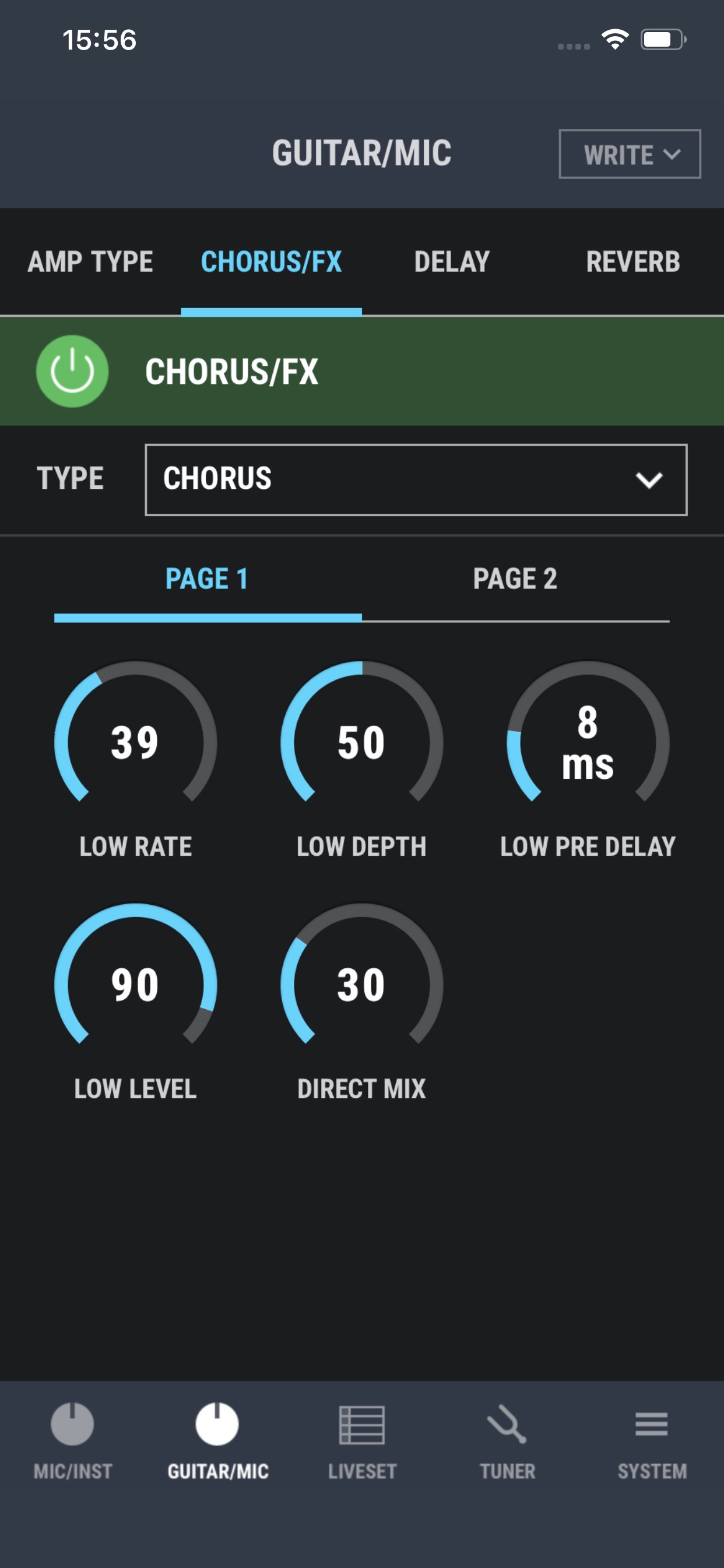The width and height of the screenshot is (724, 1568).
Task: Open the WRITE dropdown
Action: pos(629,154)
